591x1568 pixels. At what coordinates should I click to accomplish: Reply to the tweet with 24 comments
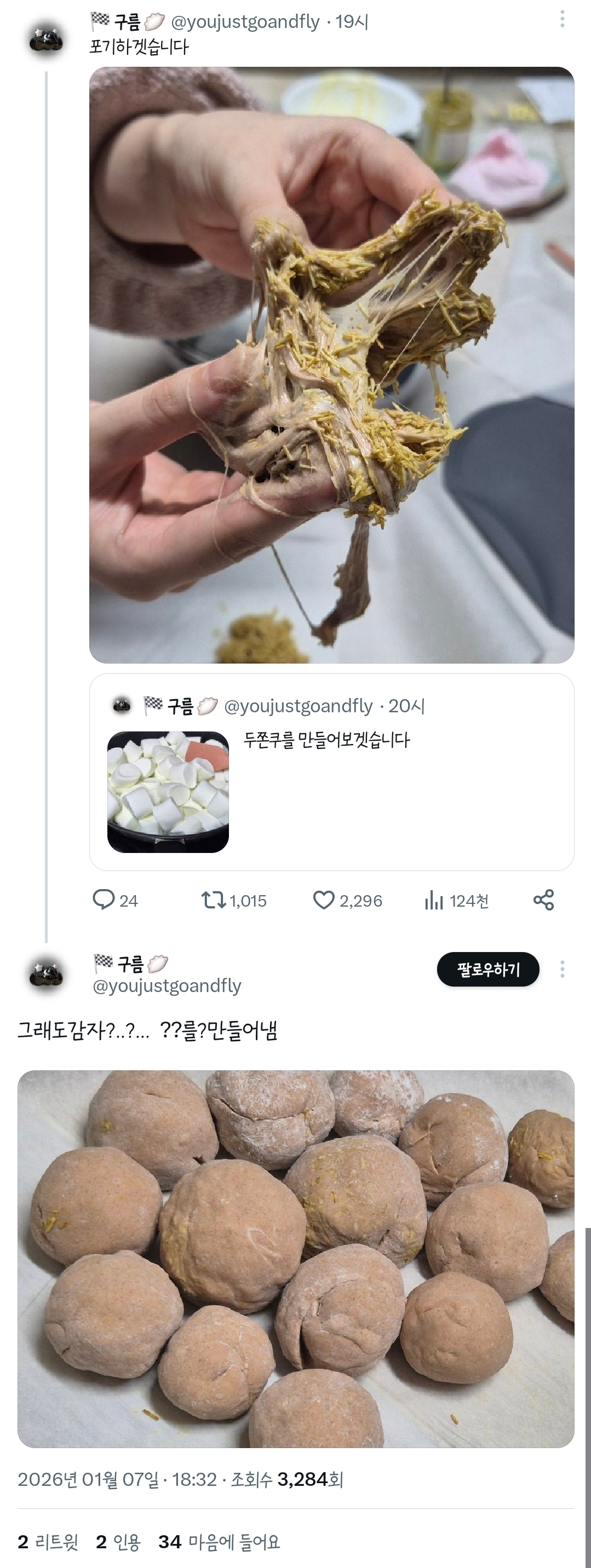[x=104, y=900]
